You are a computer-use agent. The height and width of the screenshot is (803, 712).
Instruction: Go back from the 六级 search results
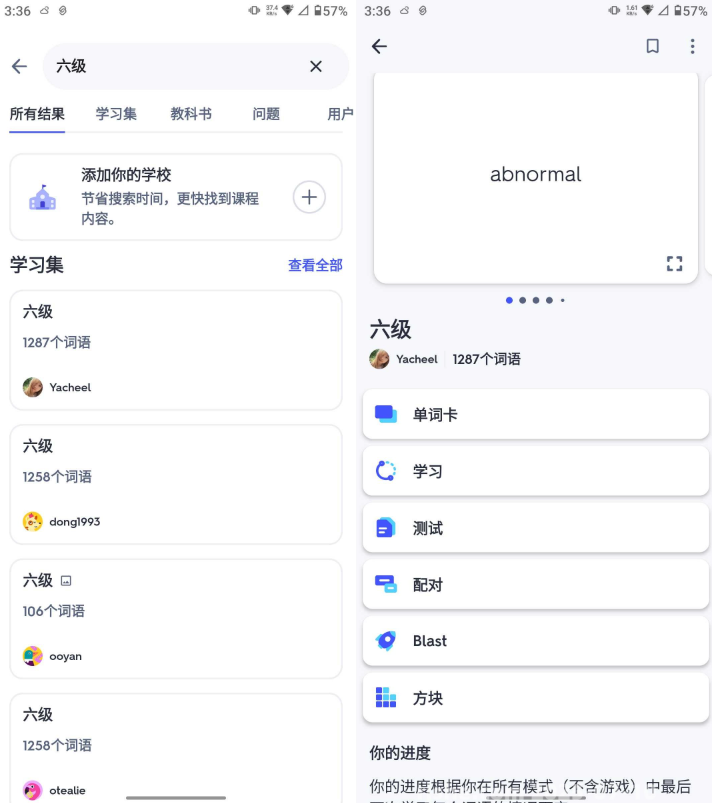20,66
